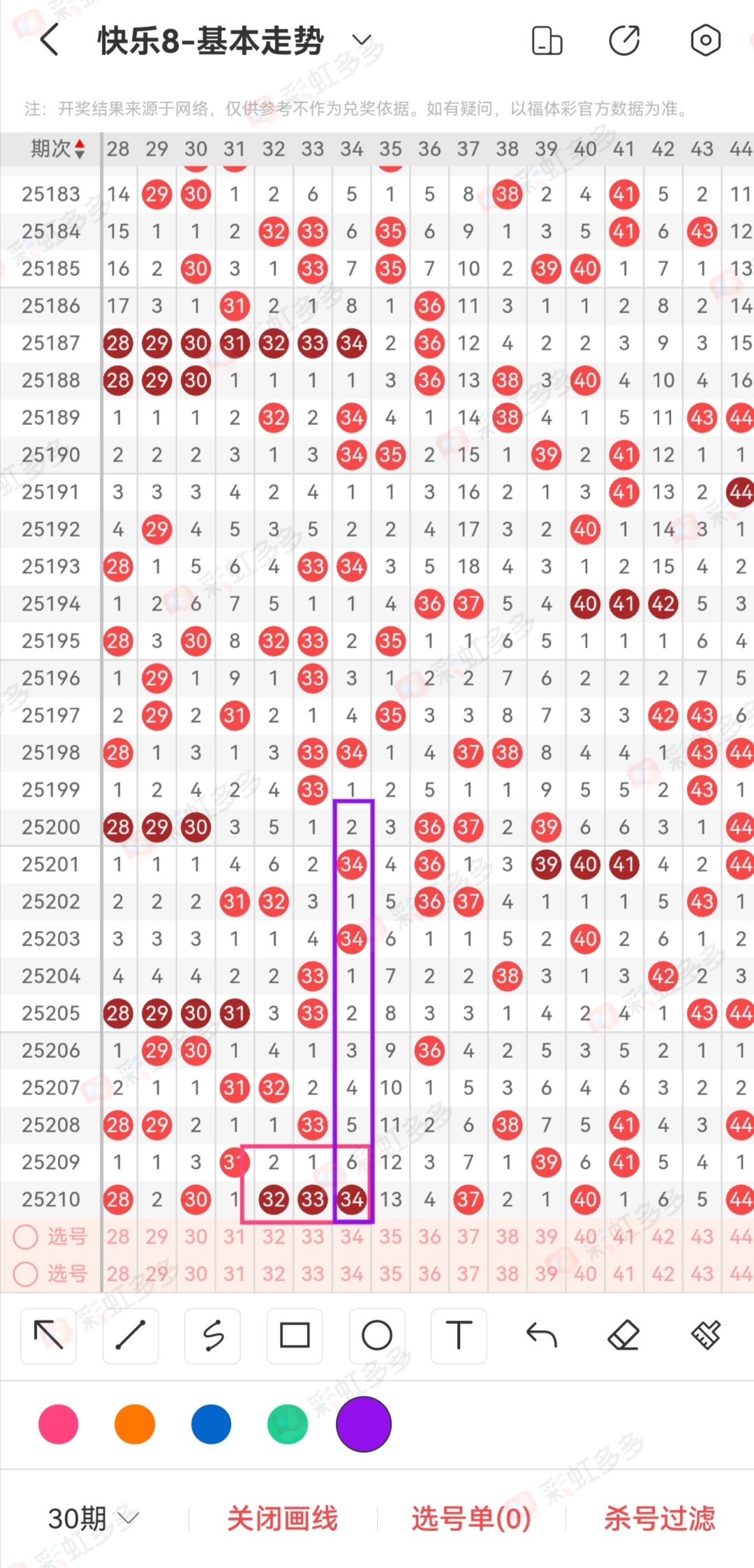
Task: Tap 关闭画线 to close drawing
Action: [x=283, y=1518]
